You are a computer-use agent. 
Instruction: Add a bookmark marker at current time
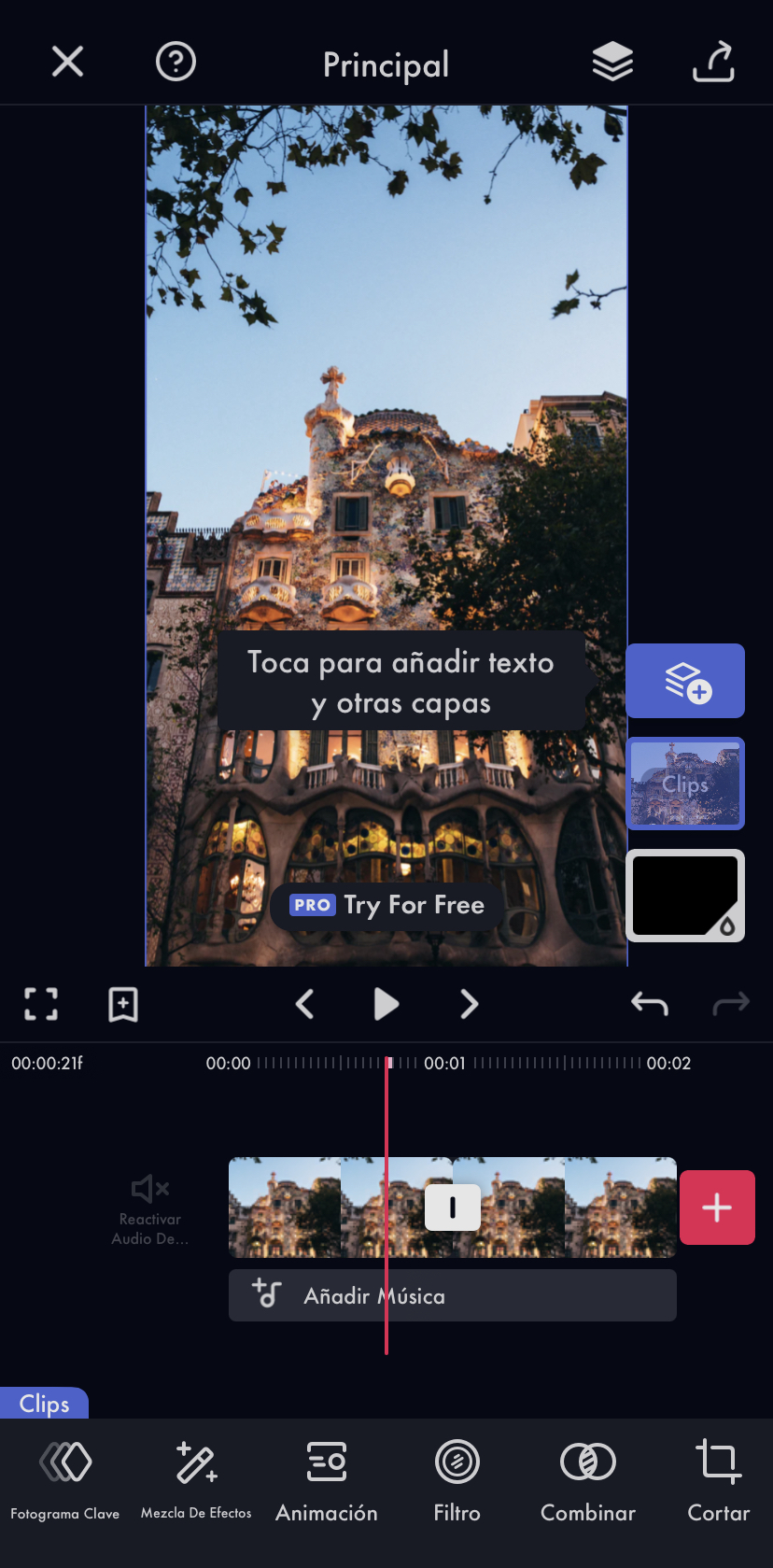click(123, 1004)
